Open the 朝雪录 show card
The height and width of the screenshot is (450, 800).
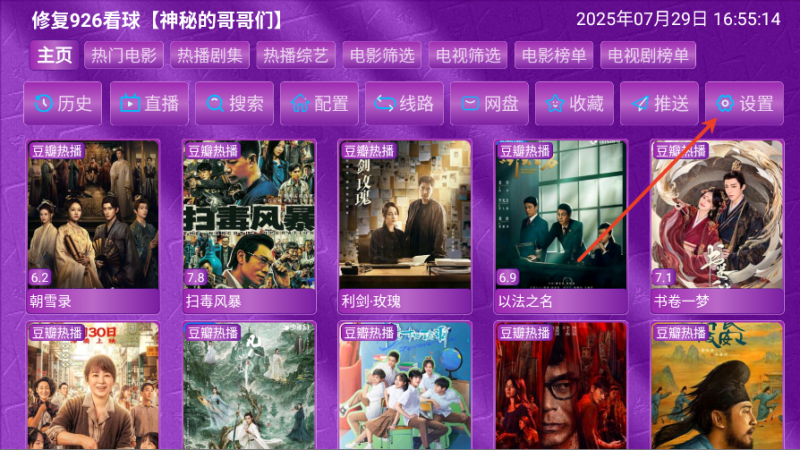93,226
